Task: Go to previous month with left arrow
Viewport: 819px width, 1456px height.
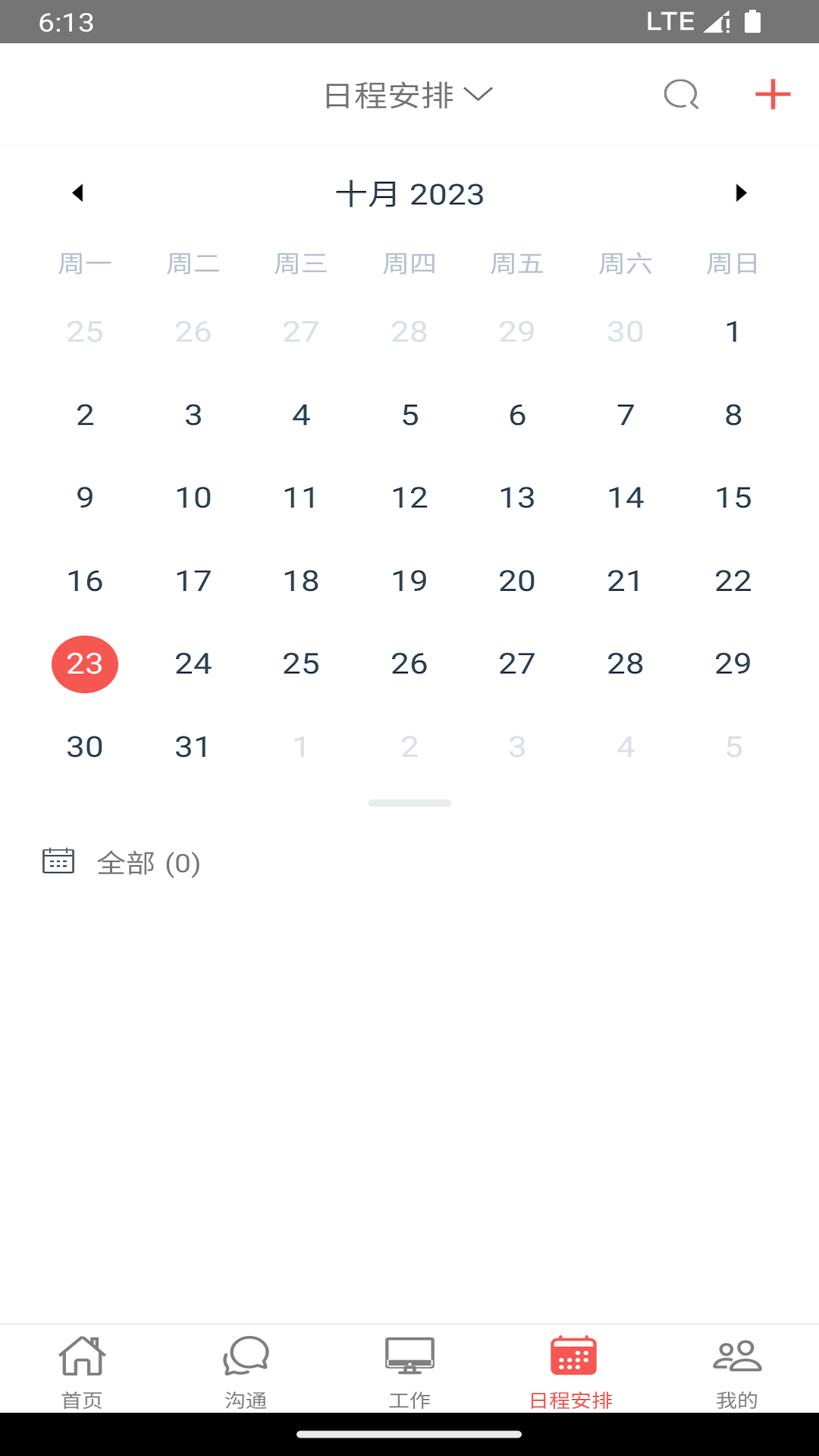Action: [x=78, y=193]
